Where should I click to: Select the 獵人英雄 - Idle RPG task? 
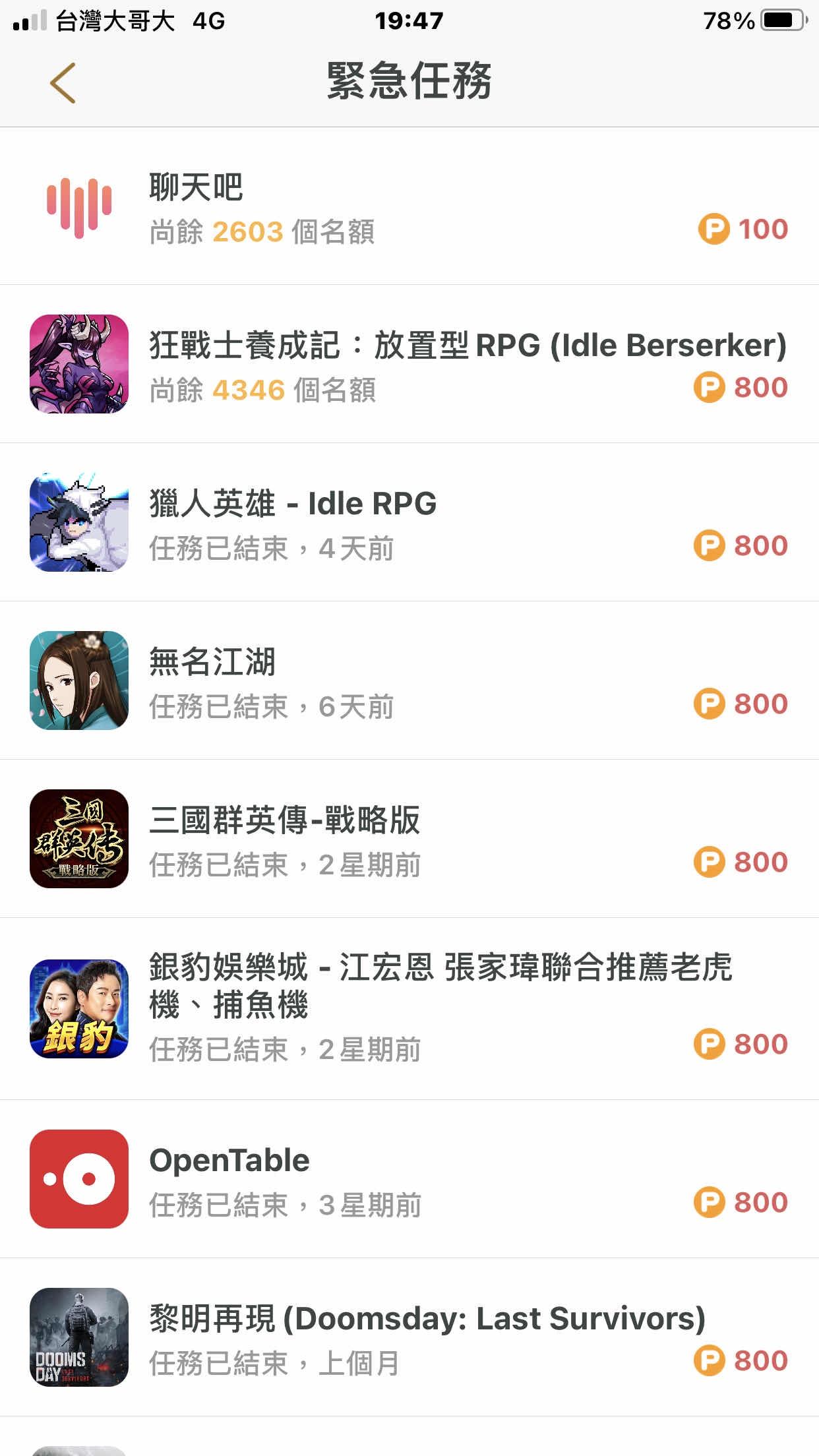[409, 522]
